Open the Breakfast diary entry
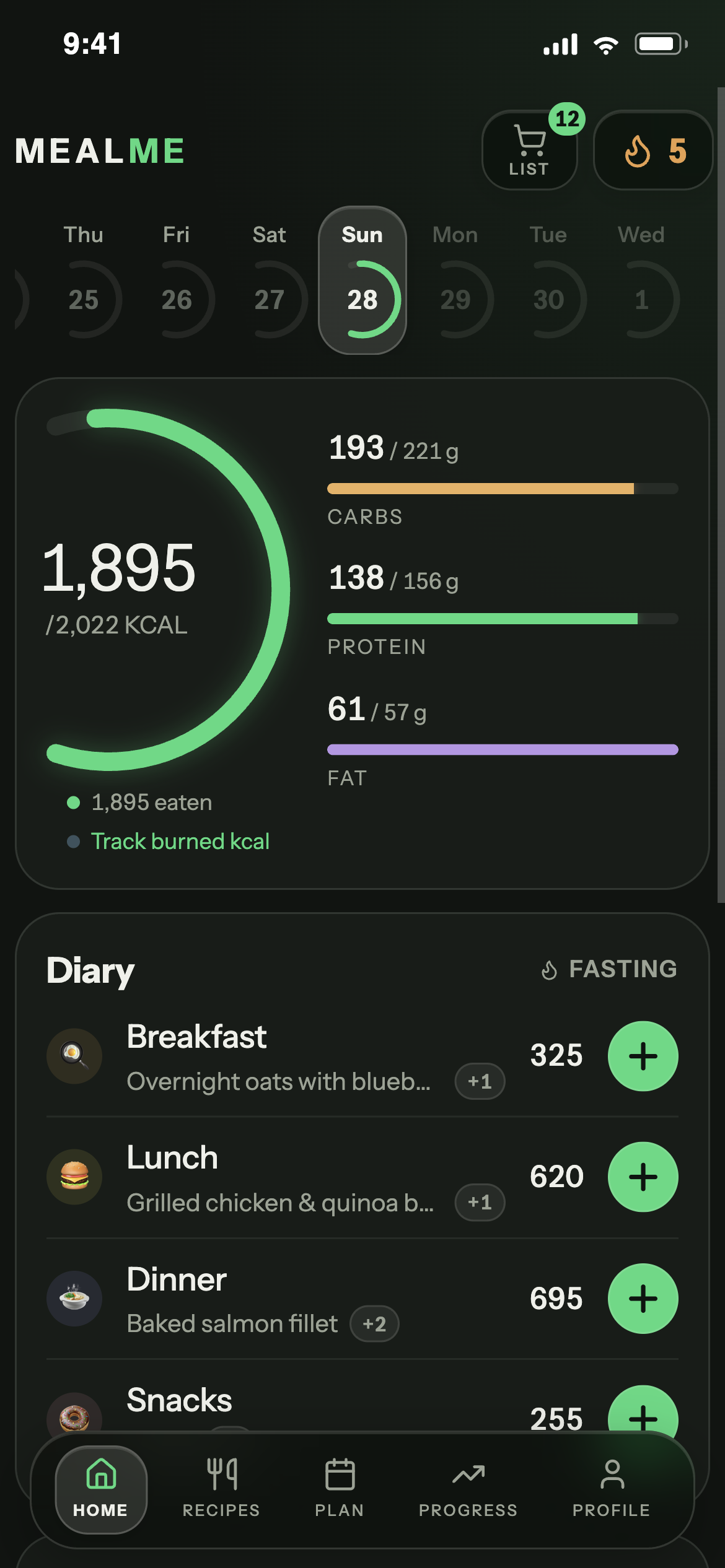The height and width of the screenshot is (1568, 725). [x=316, y=1056]
